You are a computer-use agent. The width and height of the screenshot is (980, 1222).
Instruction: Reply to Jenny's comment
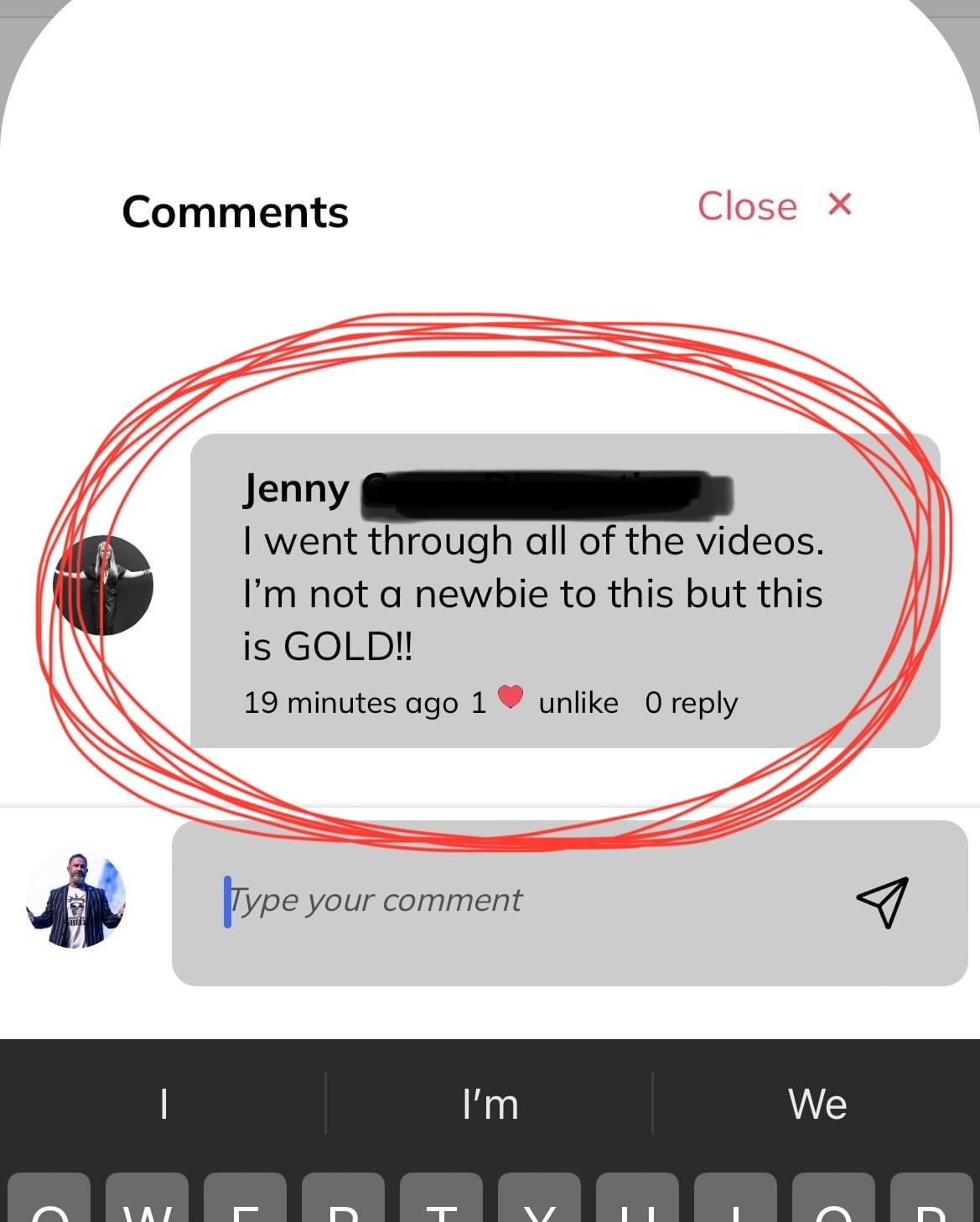click(x=691, y=703)
